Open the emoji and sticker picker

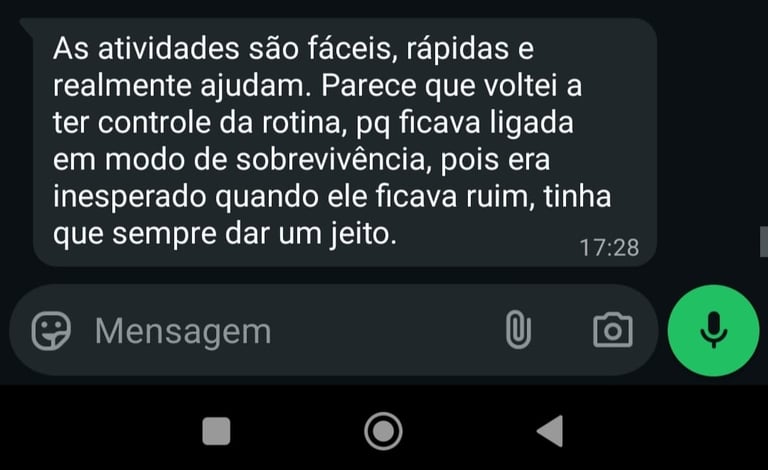pos(51,331)
